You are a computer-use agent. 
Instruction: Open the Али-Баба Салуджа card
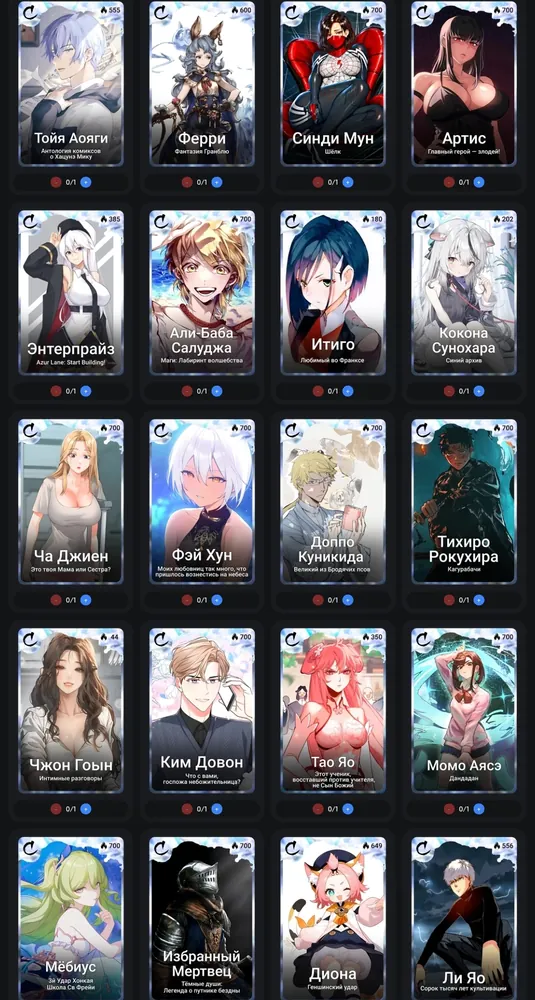click(x=202, y=293)
